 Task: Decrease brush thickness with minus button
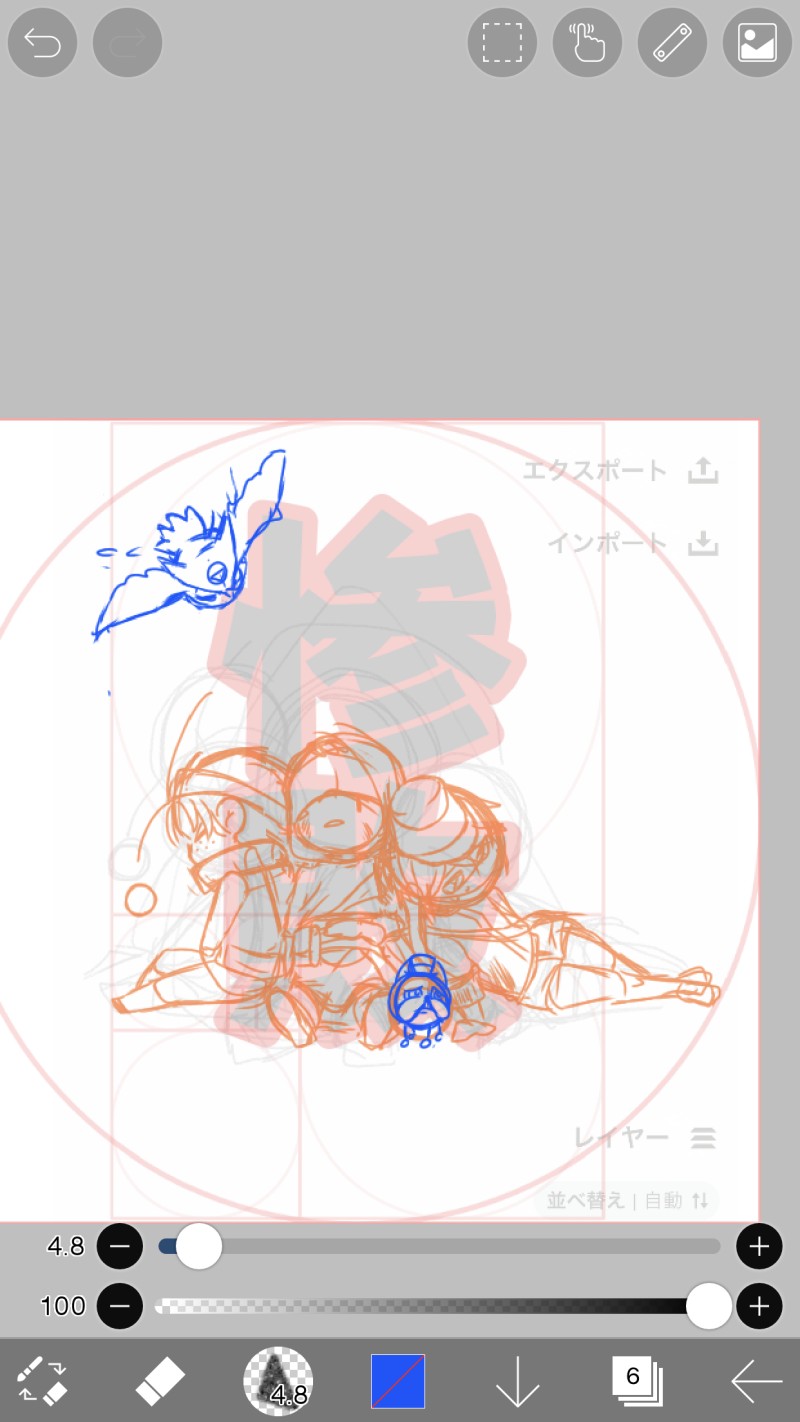pos(120,1246)
